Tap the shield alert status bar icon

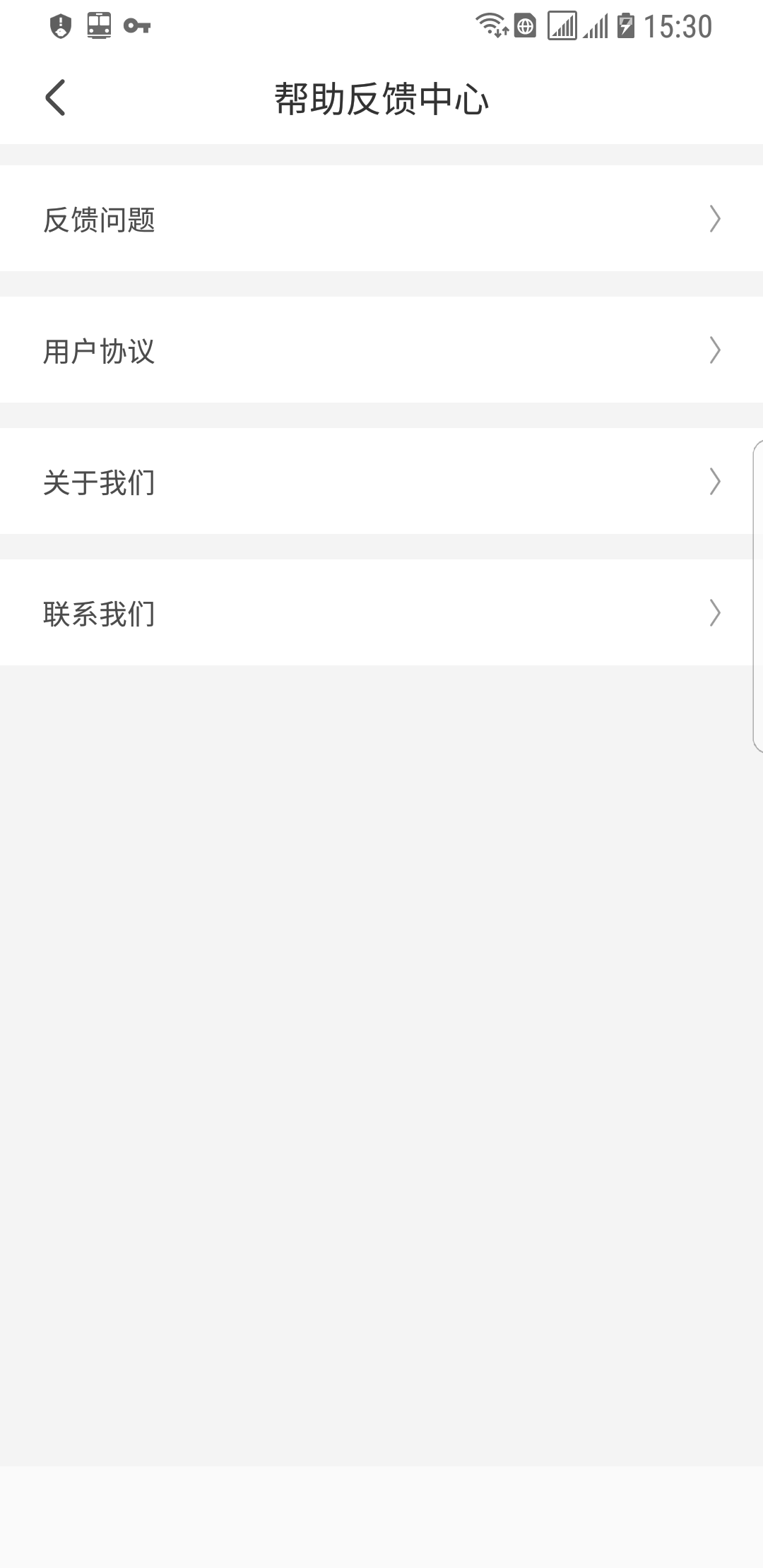(x=59, y=25)
